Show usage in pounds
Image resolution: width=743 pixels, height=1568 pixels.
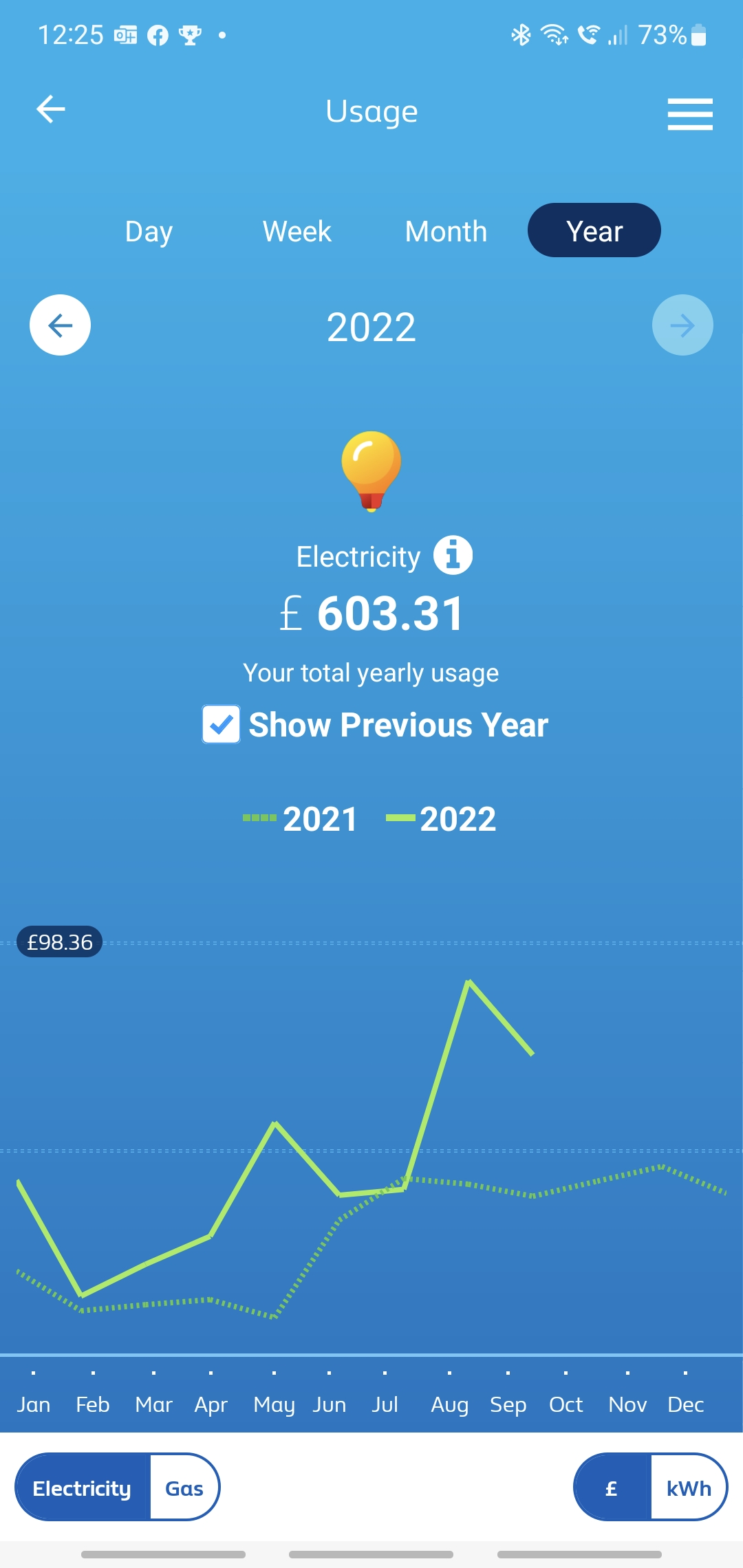tap(612, 1488)
